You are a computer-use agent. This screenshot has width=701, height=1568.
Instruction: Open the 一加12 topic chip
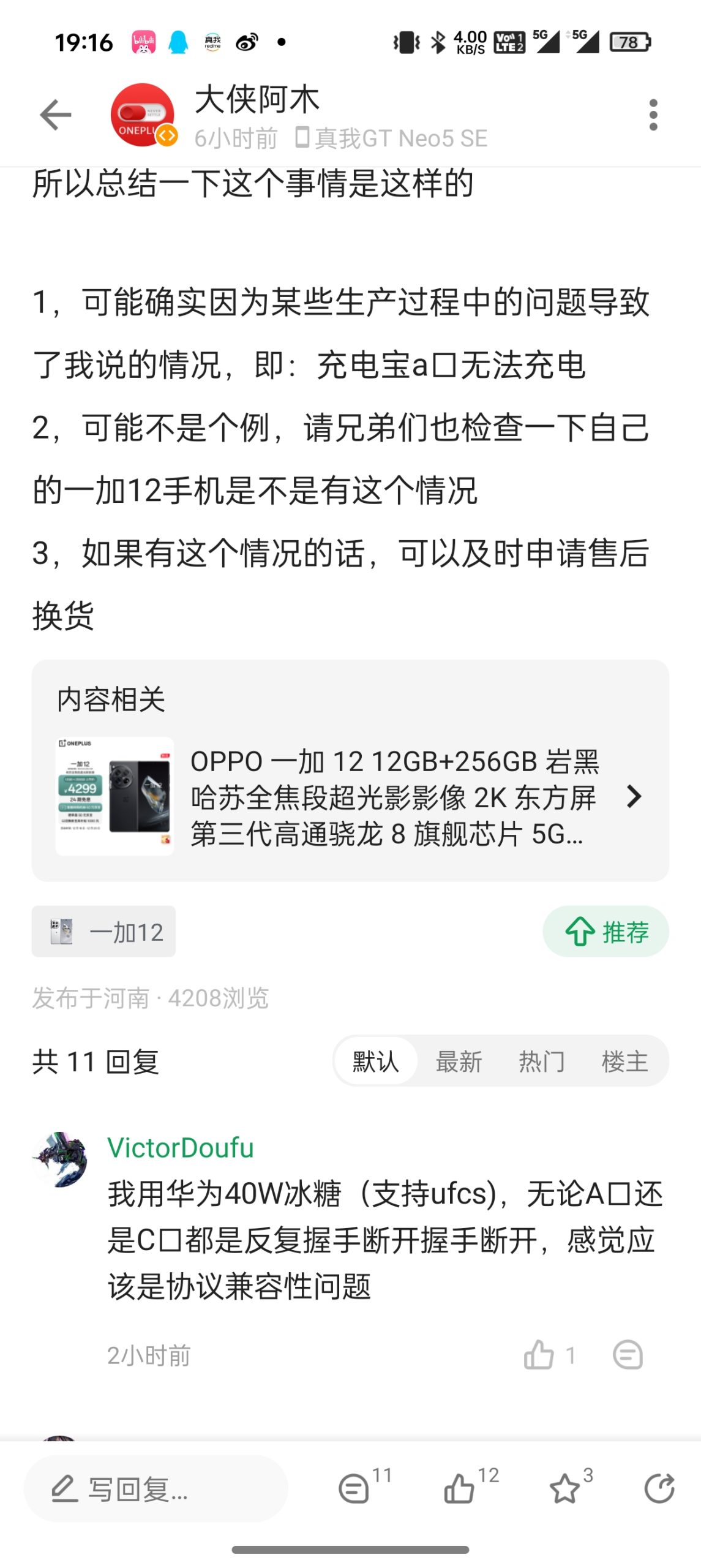pyautogui.click(x=104, y=932)
